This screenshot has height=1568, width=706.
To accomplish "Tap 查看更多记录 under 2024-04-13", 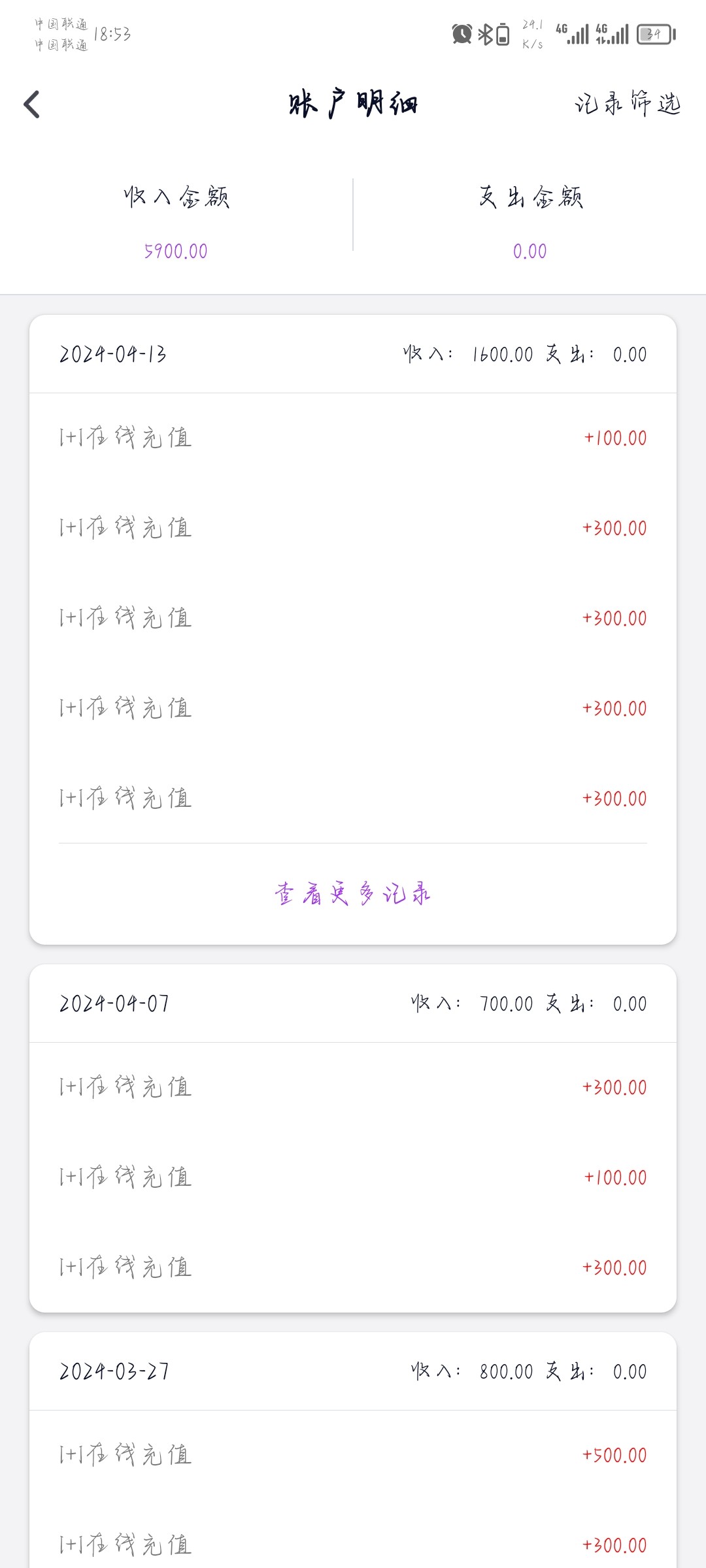I will [x=353, y=894].
